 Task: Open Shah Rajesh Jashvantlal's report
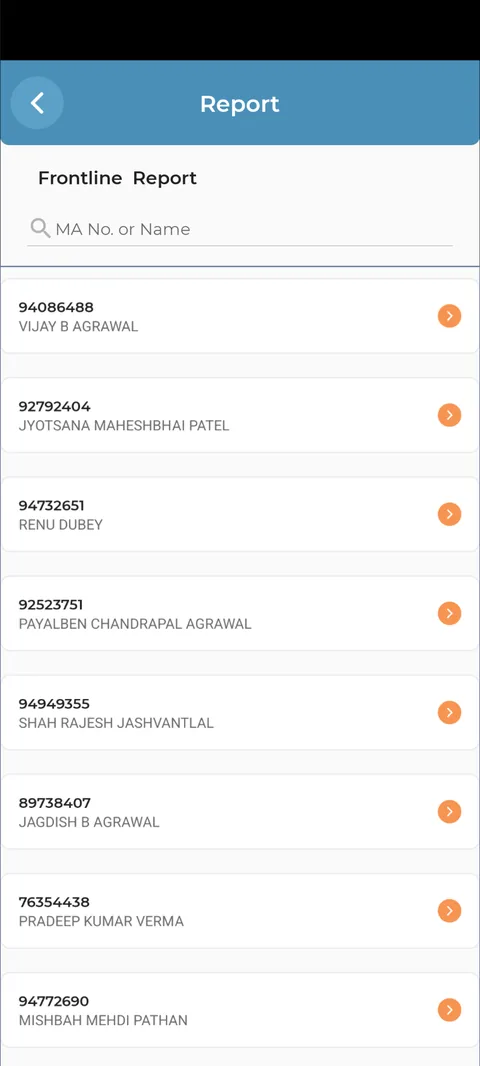click(240, 713)
